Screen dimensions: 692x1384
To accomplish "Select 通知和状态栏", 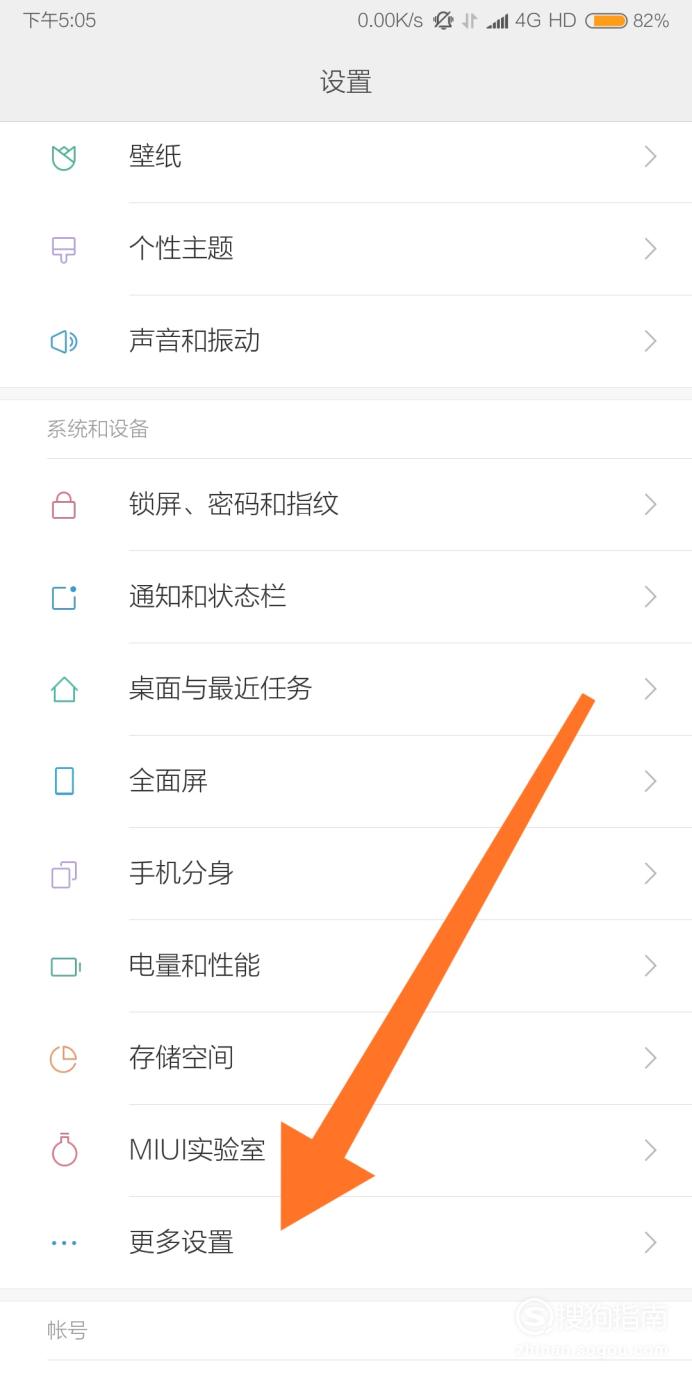I will (346, 597).
